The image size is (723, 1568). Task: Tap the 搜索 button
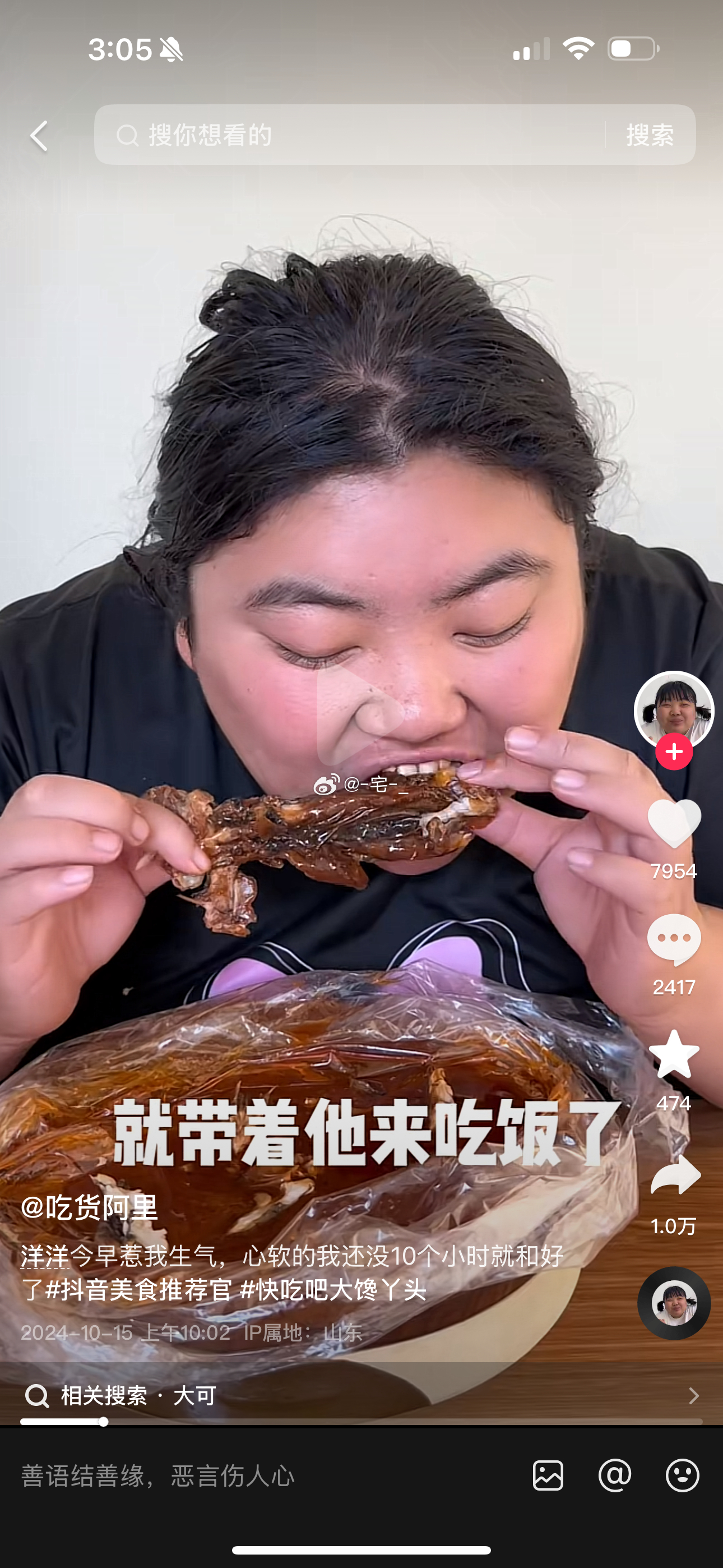click(x=650, y=135)
